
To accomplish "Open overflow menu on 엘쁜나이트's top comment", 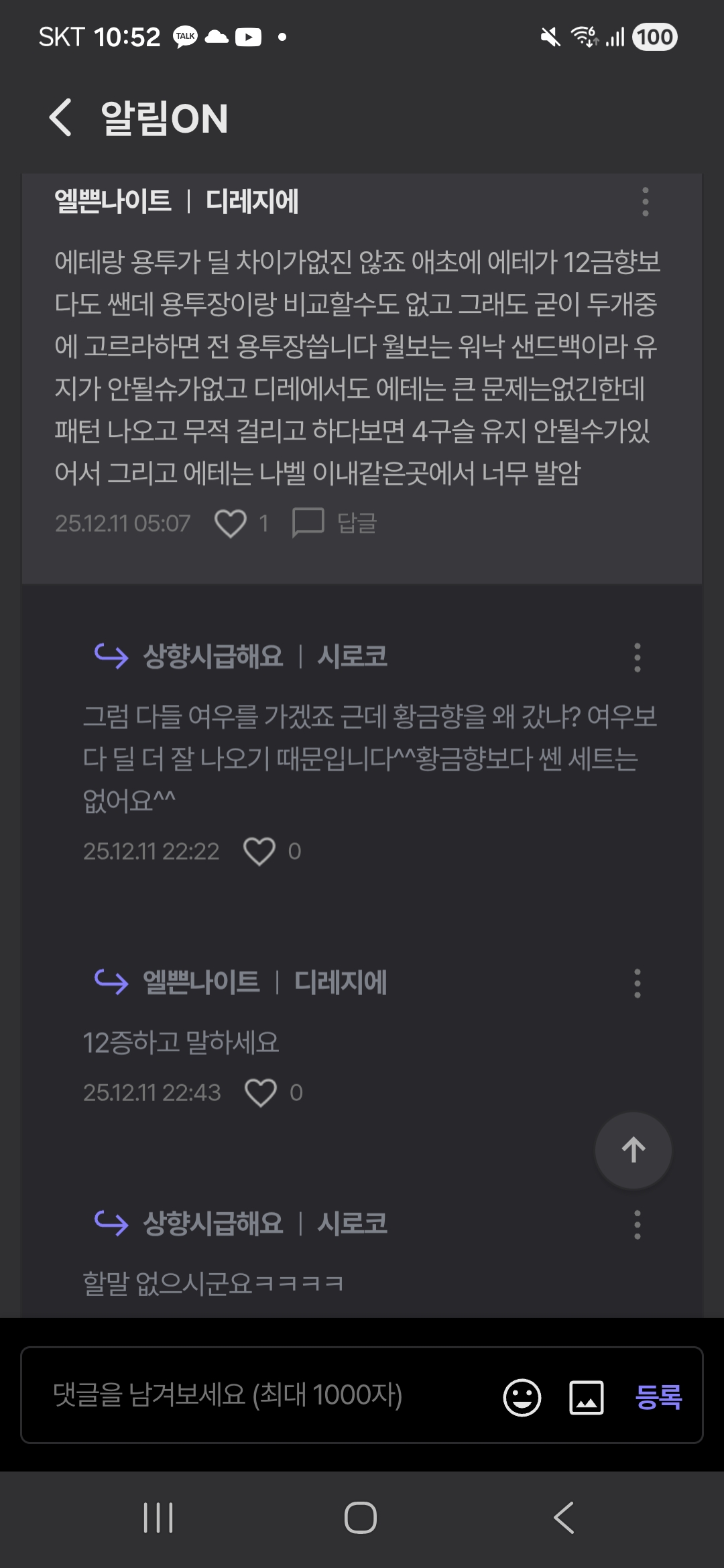I will coord(645,202).
